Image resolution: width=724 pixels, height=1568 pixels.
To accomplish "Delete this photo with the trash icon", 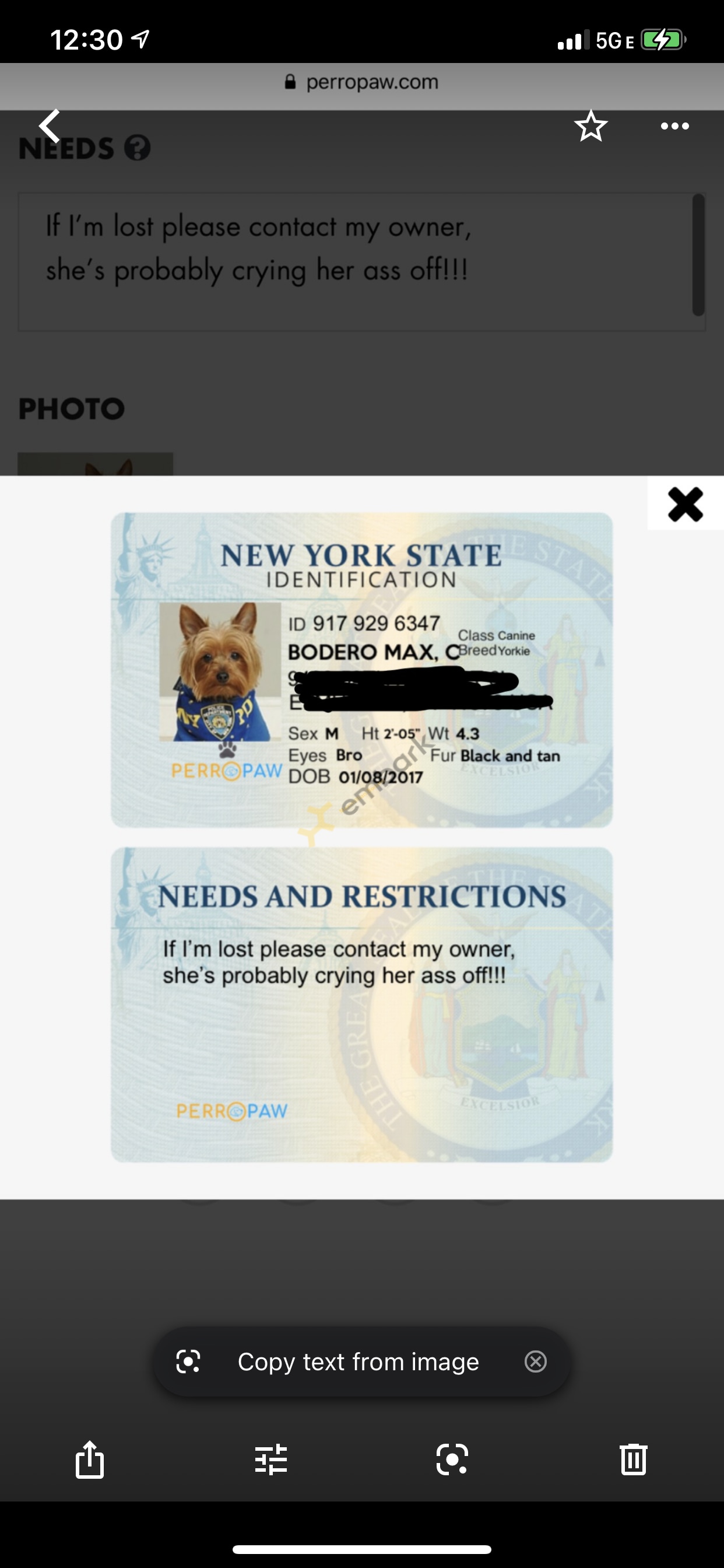I will 633,1459.
